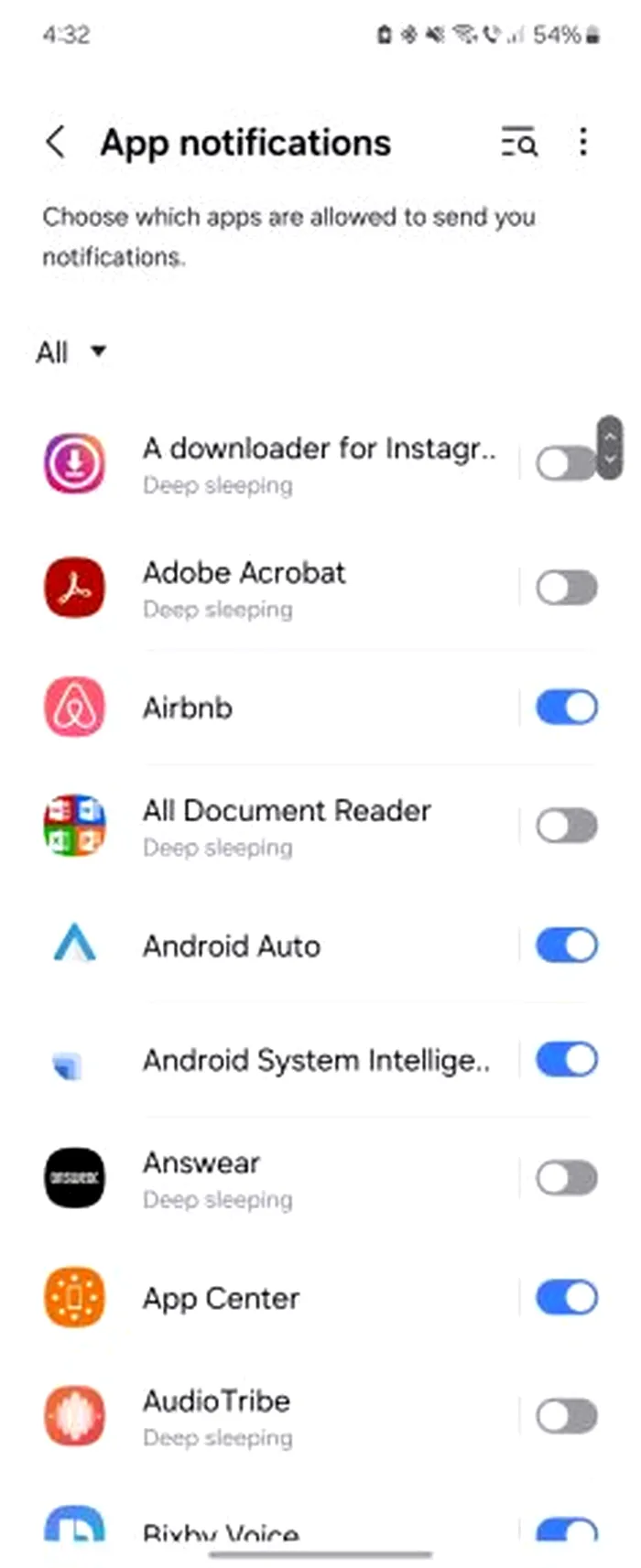Disable Android System Intelligence notifications
The height and width of the screenshot is (1568, 641).
point(566,1059)
